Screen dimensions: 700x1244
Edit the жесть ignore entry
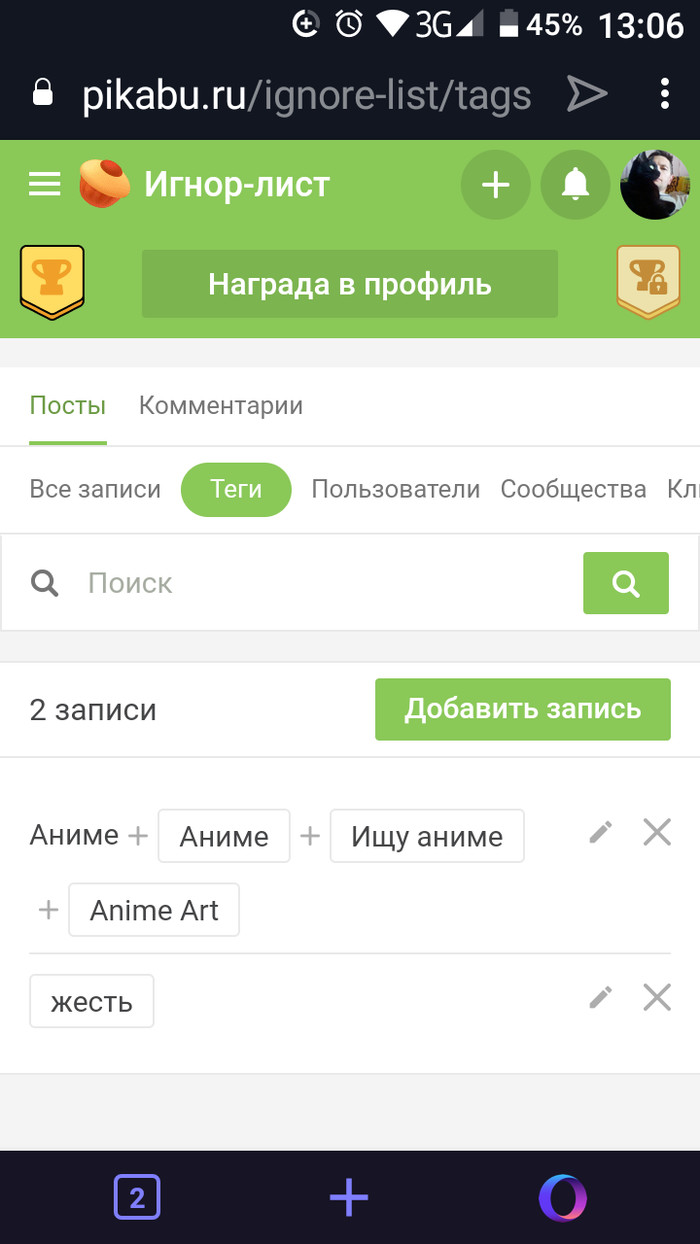600,997
